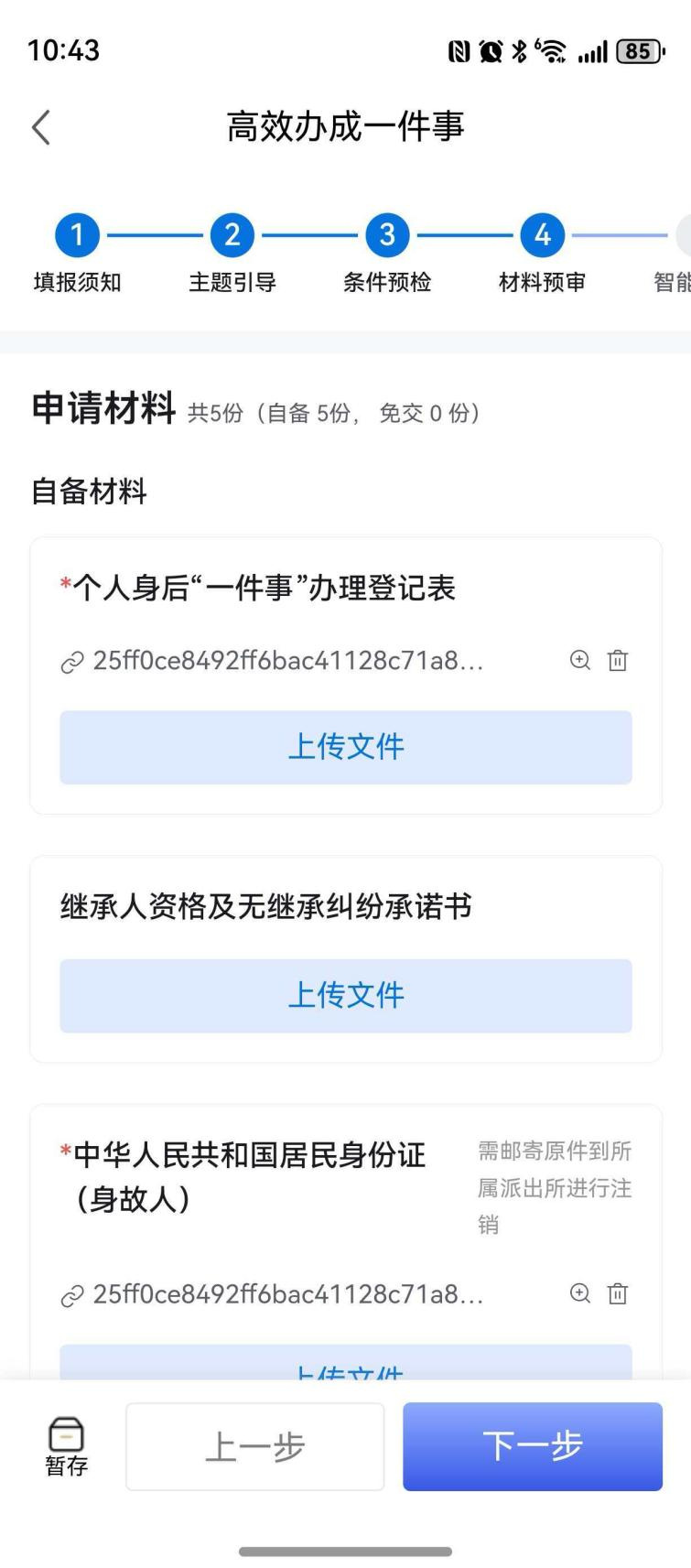Upload file for 继承人资格及无继承纠纷承诺书

point(345,995)
